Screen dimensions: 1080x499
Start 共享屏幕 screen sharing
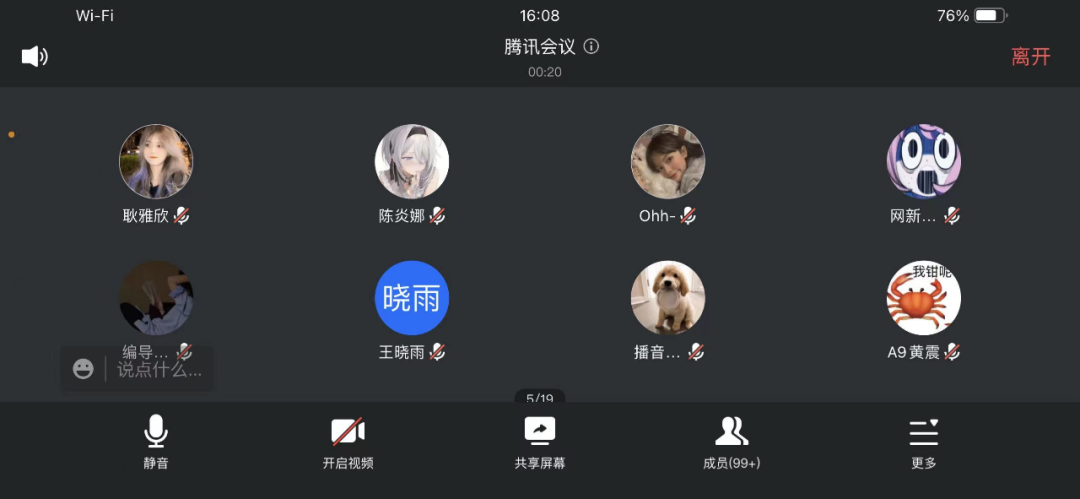click(540, 441)
